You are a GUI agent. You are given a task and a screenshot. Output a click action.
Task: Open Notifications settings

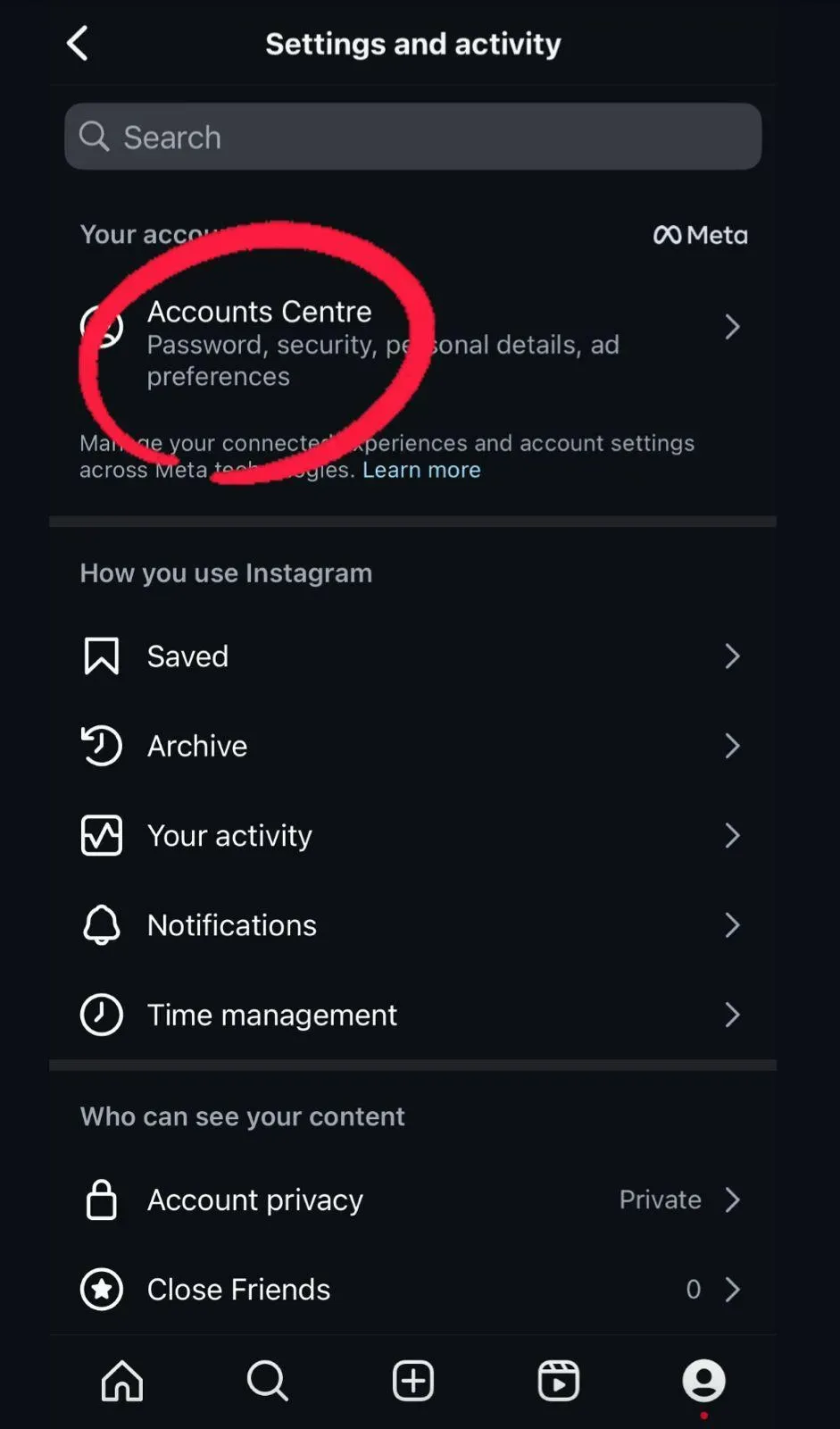point(411,925)
